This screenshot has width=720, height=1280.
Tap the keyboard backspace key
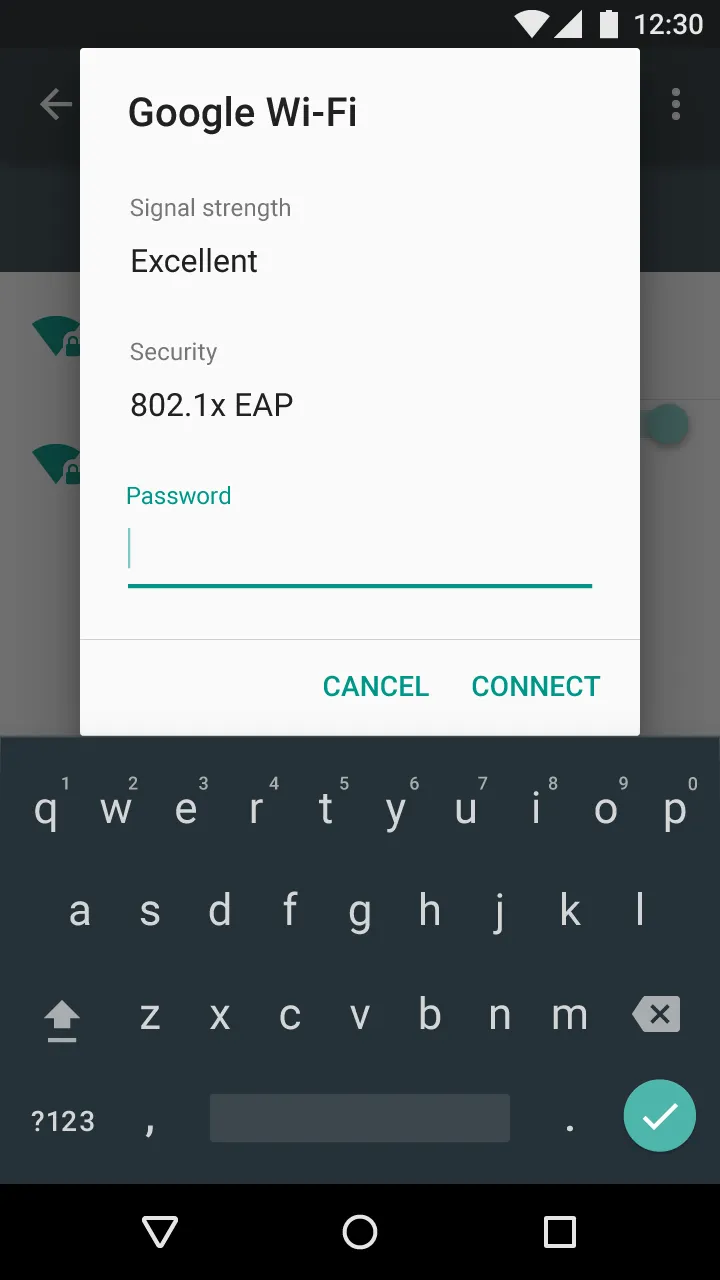point(657,1015)
